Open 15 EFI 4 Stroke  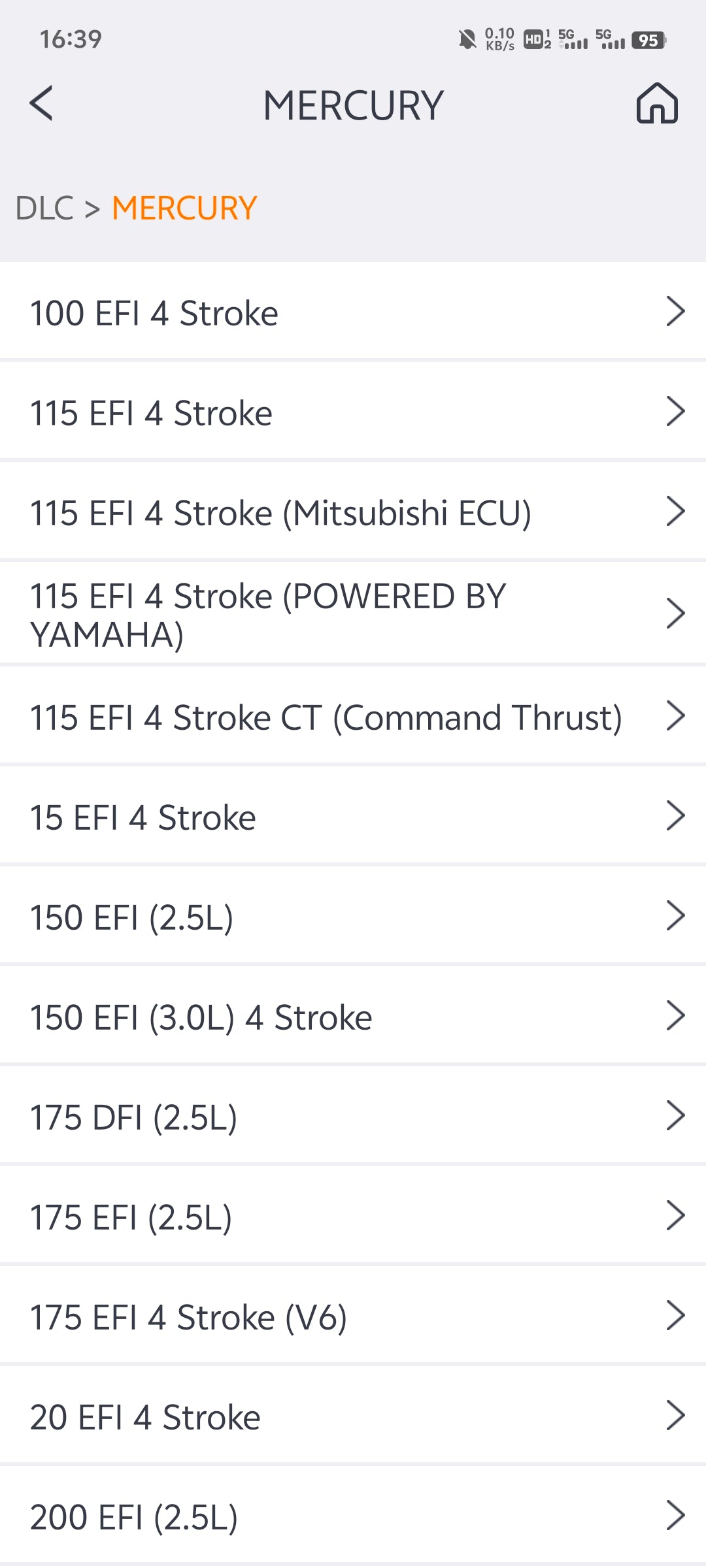[x=353, y=817]
